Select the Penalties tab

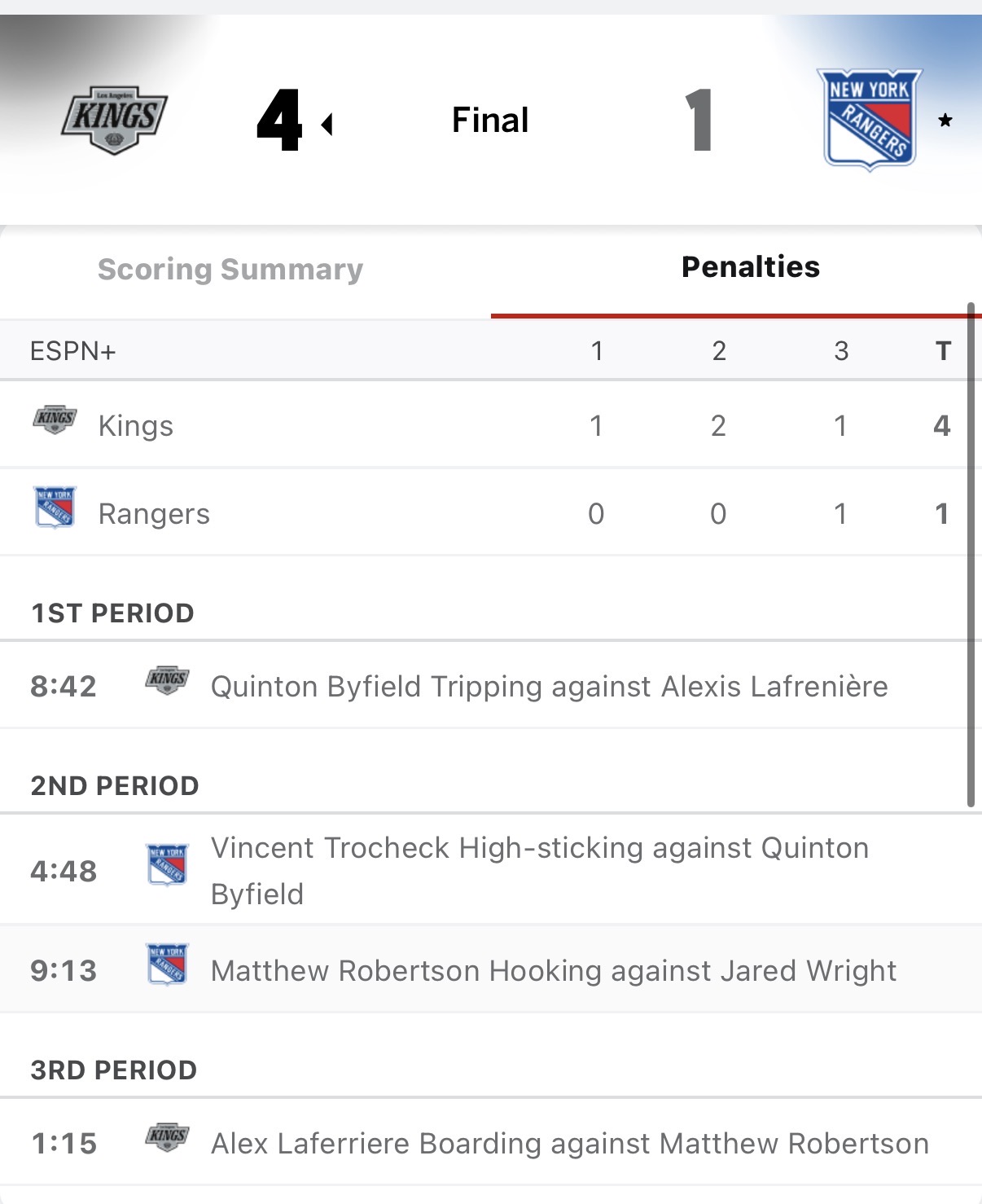point(750,267)
